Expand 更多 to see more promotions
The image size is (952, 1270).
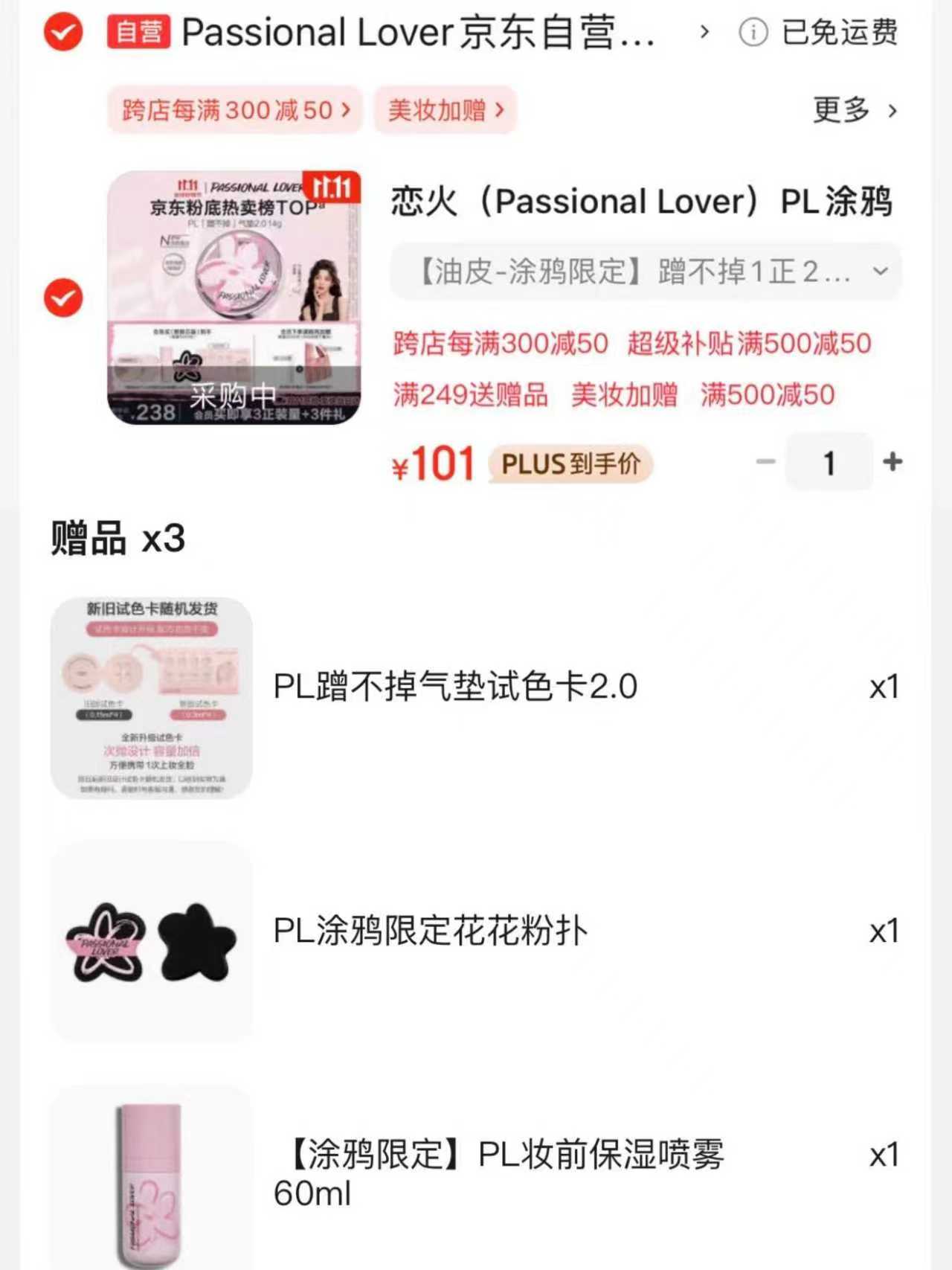[x=855, y=110]
